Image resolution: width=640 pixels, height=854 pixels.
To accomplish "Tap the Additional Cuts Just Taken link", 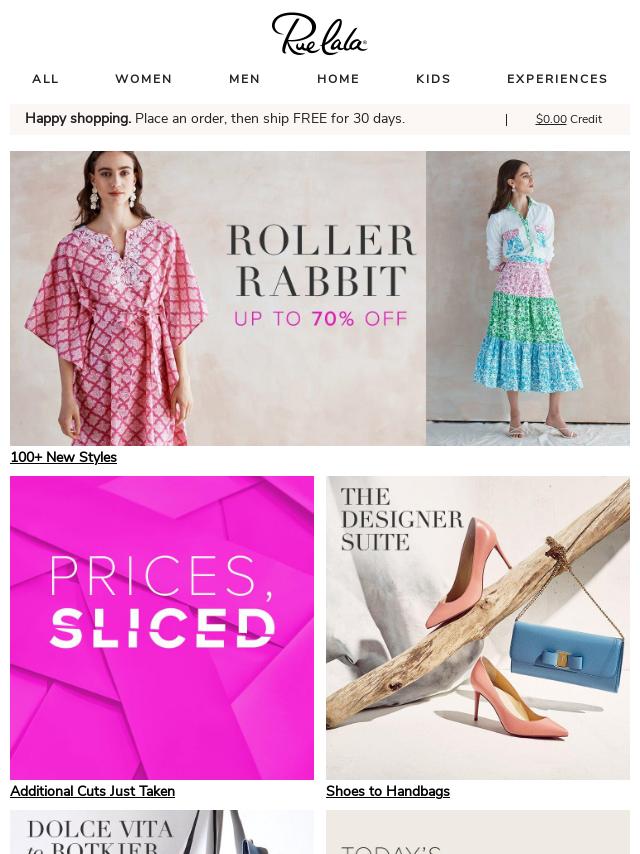I will [92, 791].
